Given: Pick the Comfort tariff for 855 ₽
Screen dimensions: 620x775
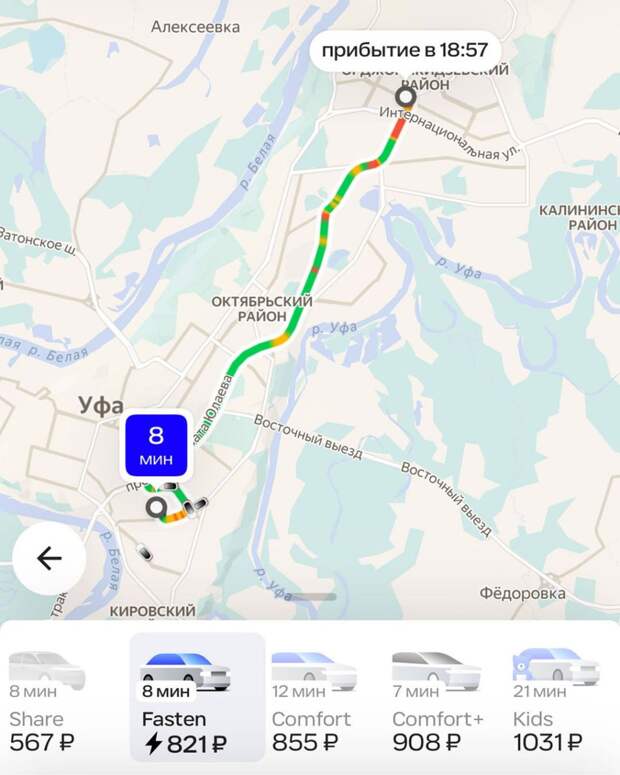Looking at the screenshot, I should [318, 700].
